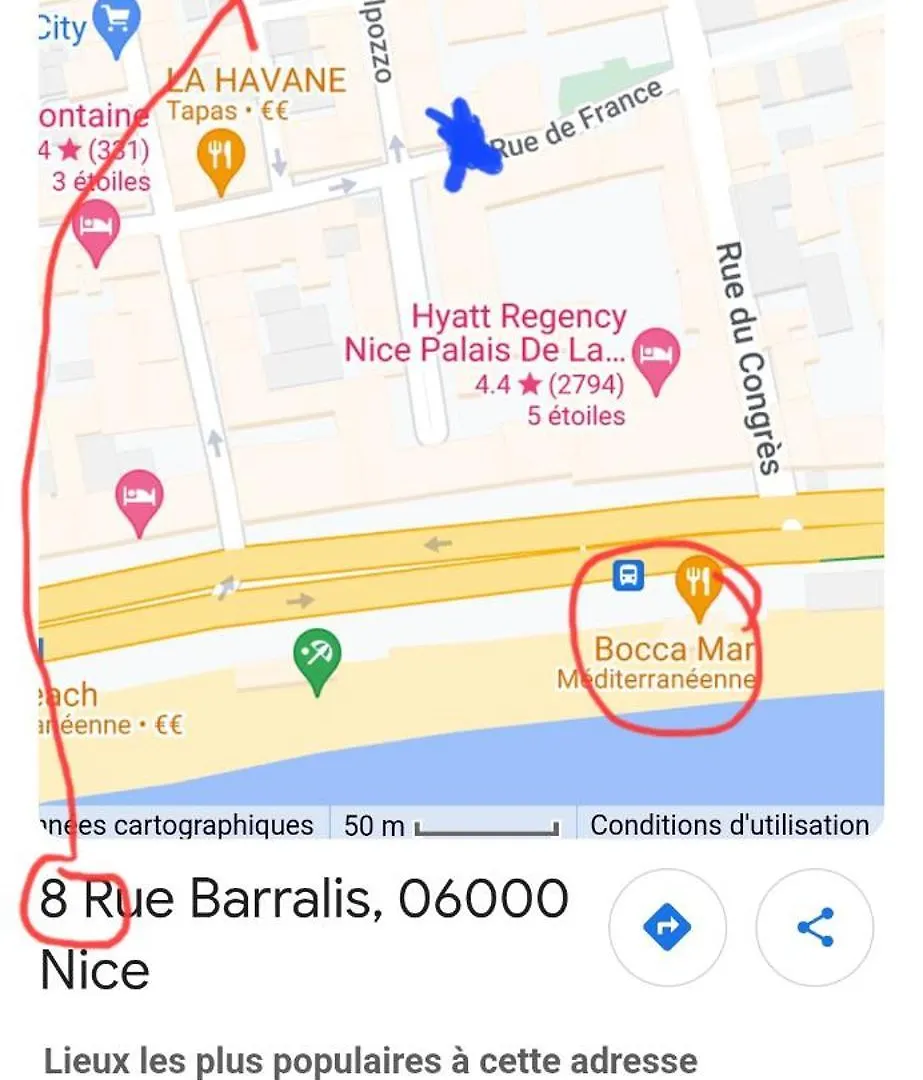Select the Bocca Mar restaurant pin
The image size is (923, 1080).
coord(699,585)
